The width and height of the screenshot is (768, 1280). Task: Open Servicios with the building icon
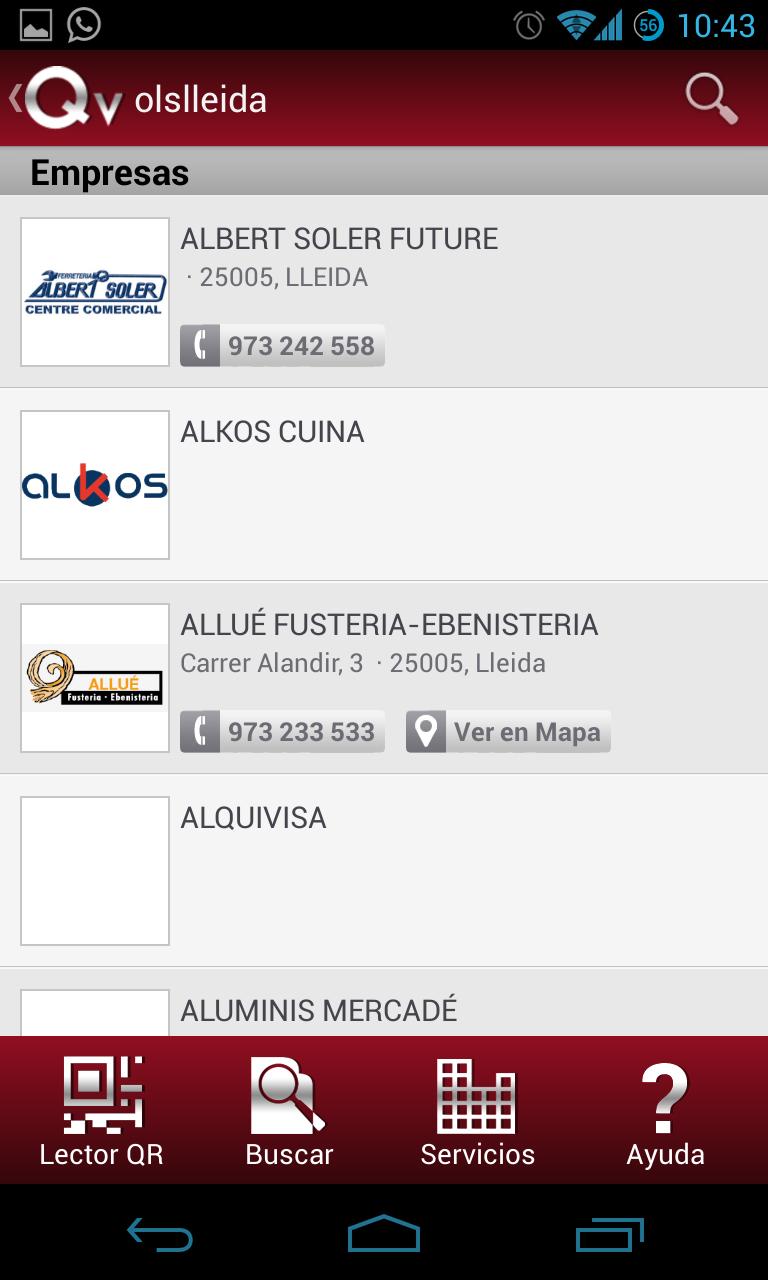tap(477, 1095)
